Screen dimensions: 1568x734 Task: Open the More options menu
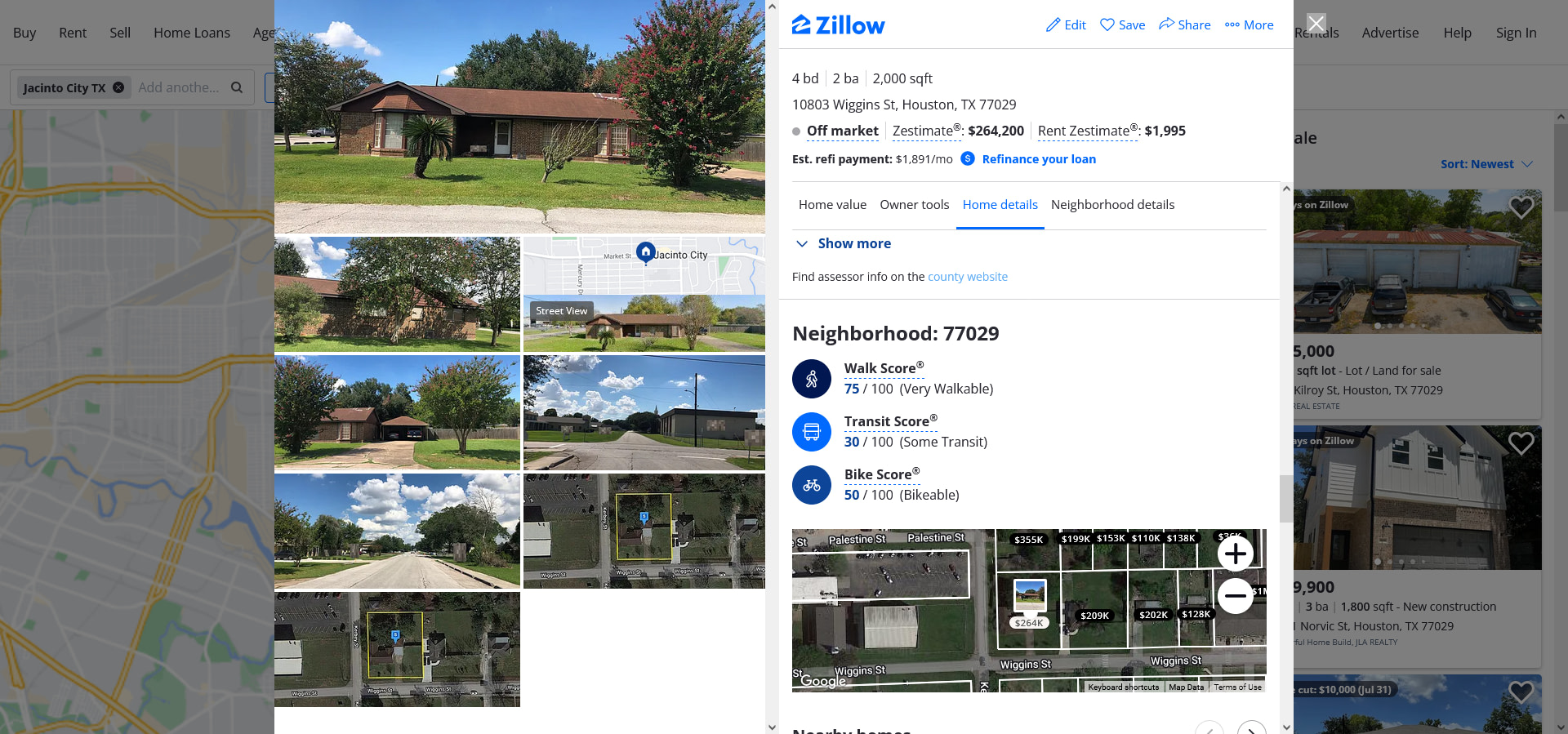(1249, 25)
